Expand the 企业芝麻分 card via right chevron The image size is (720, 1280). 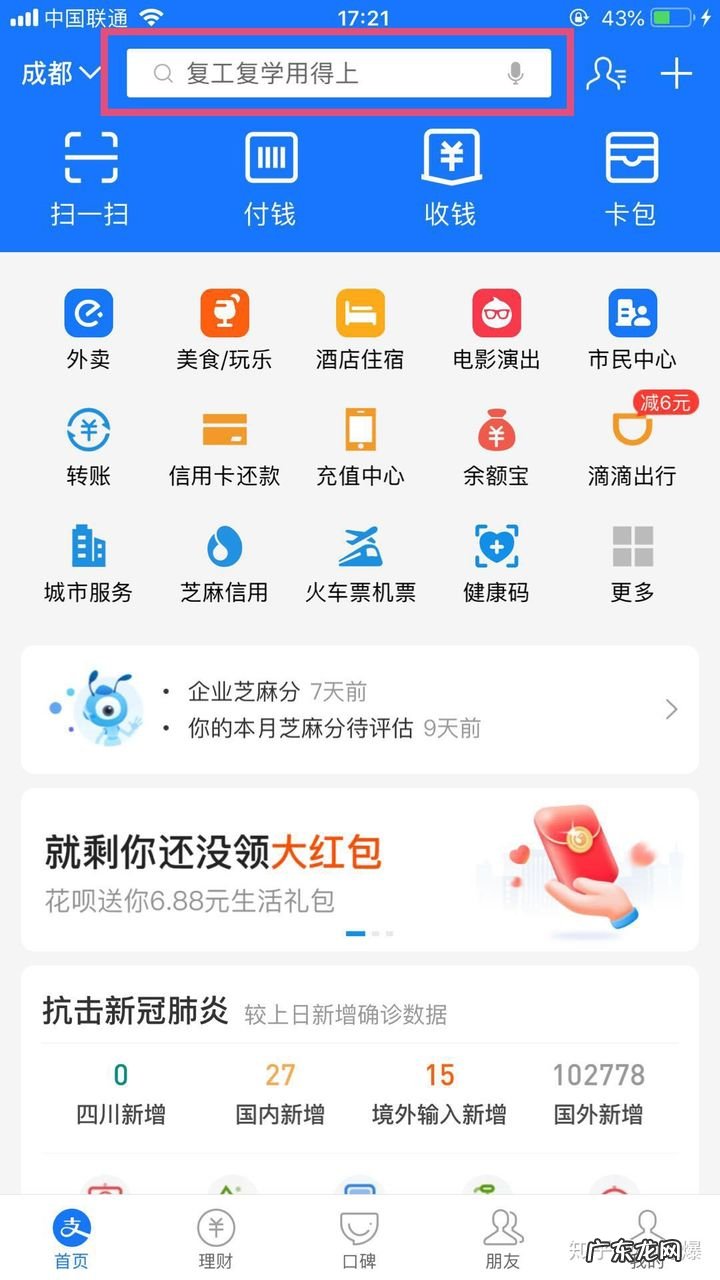(x=671, y=709)
